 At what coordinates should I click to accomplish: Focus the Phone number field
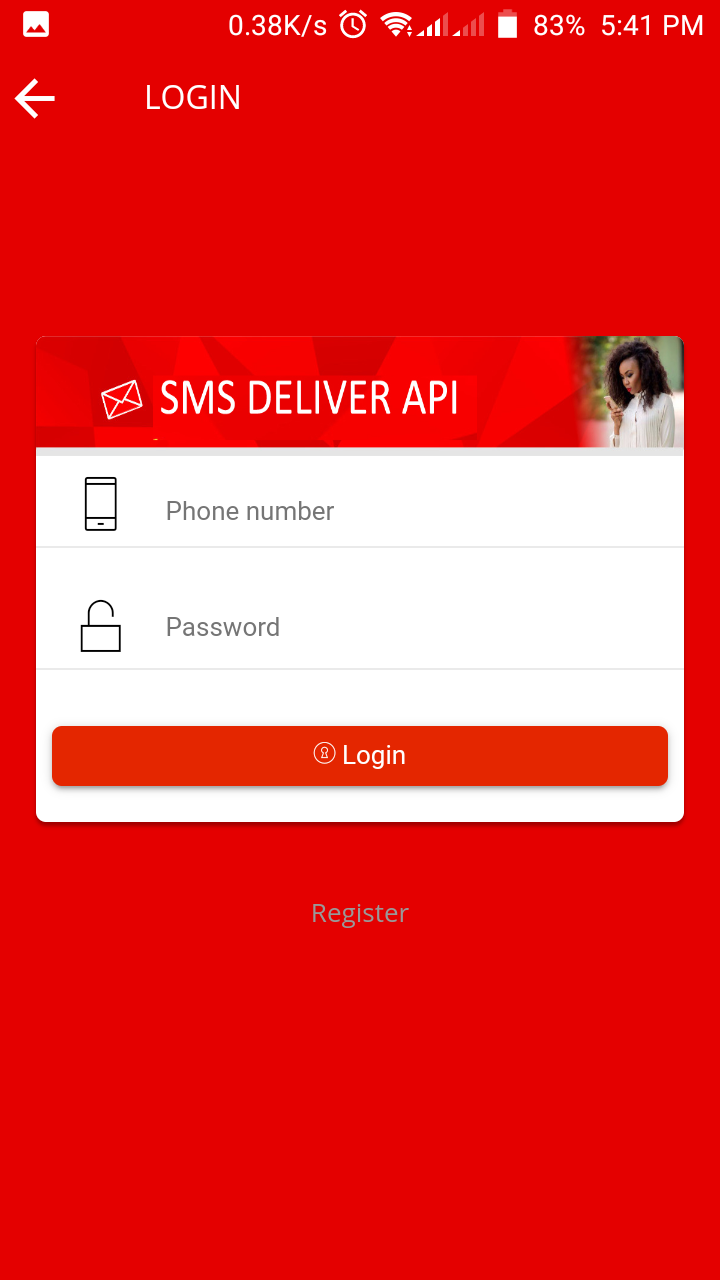tap(400, 511)
